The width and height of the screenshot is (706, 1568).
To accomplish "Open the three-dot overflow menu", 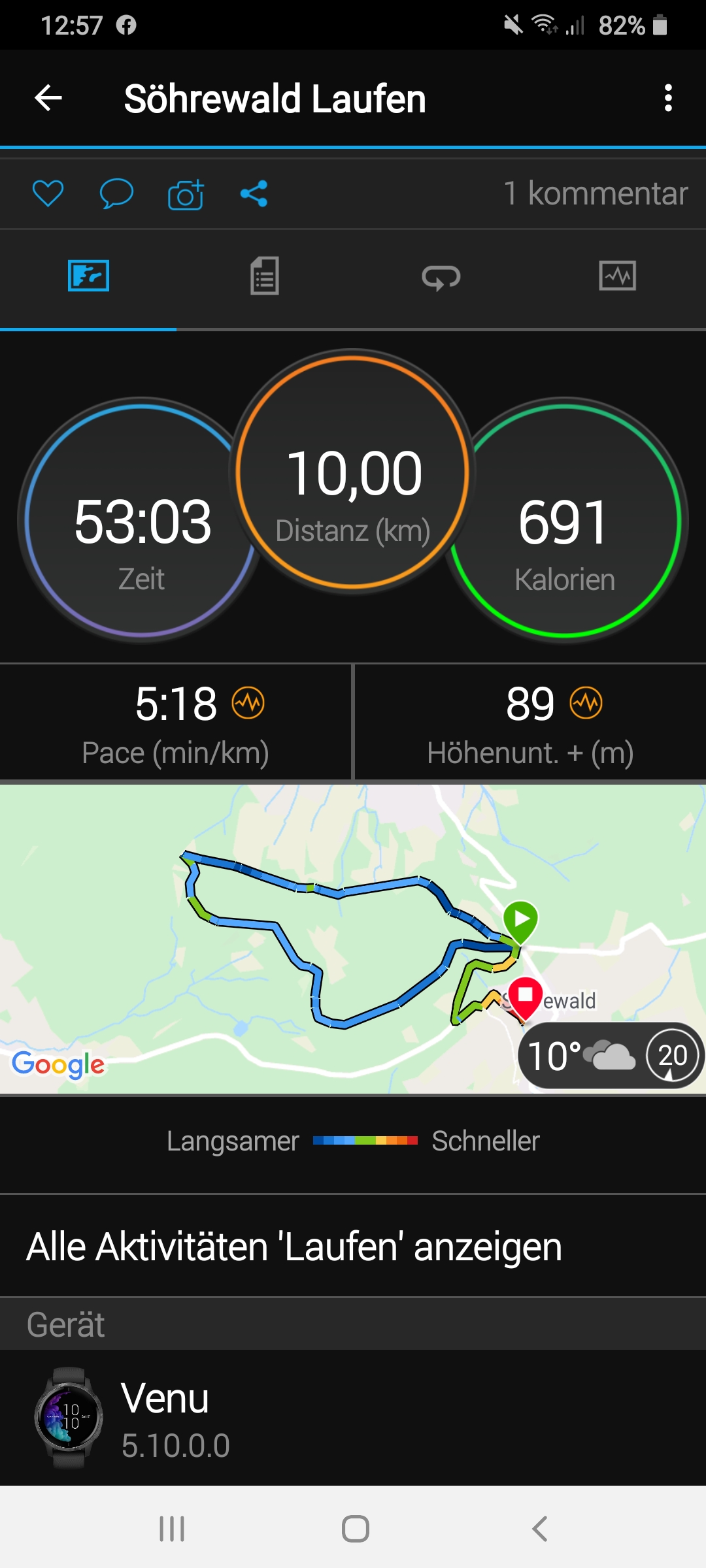I will click(667, 99).
